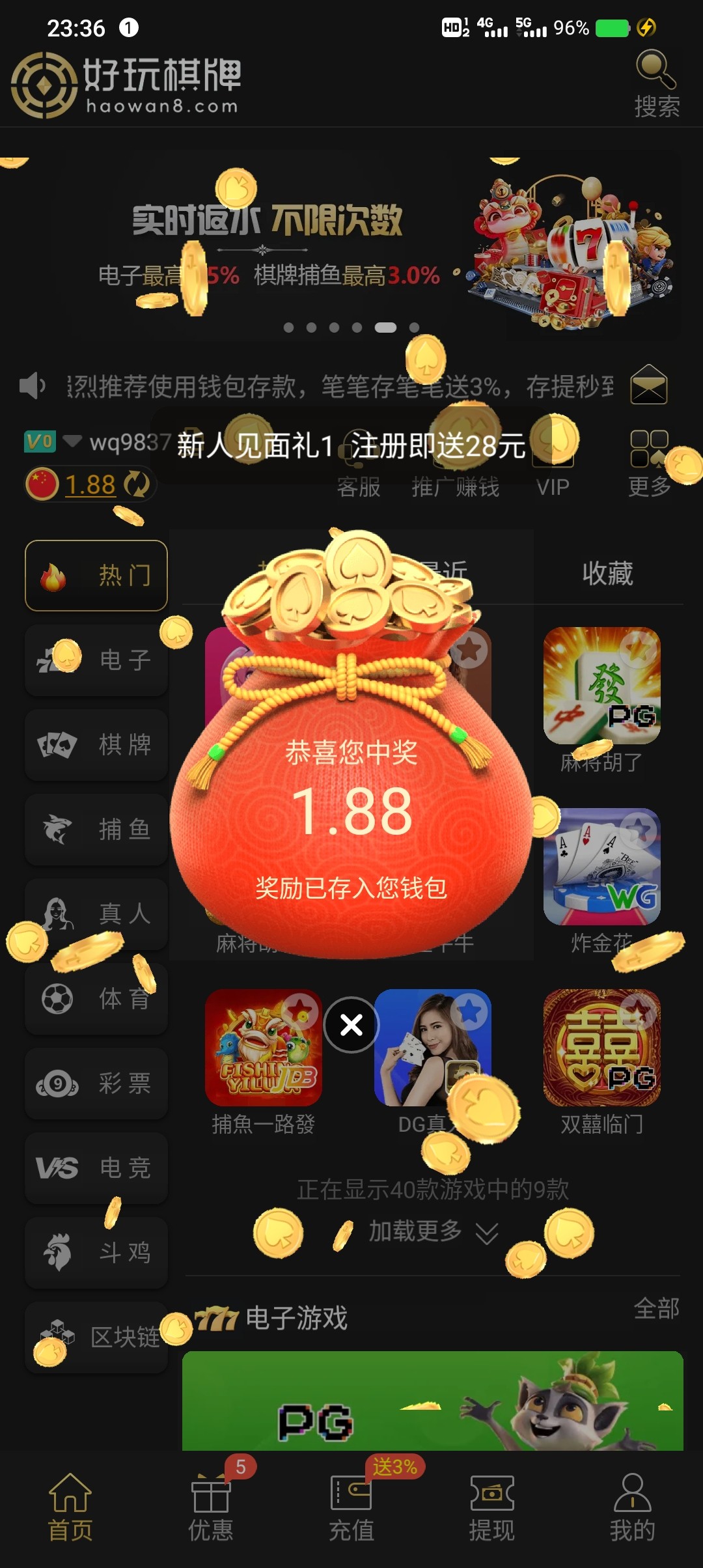View 全部 electronic games
703x1568 pixels.
(x=656, y=1308)
